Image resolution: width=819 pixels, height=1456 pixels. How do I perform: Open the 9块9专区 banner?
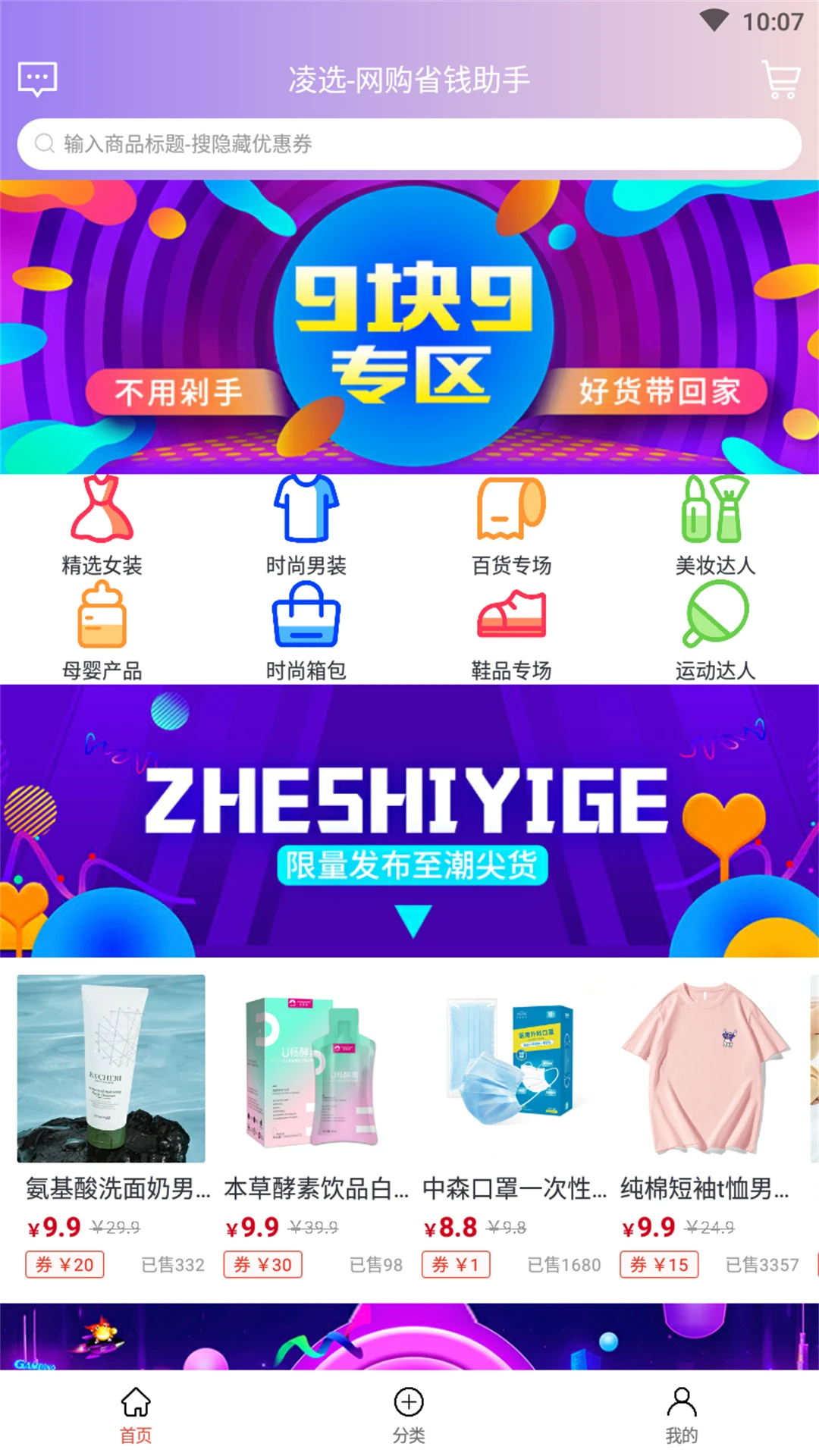click(409, 326)
